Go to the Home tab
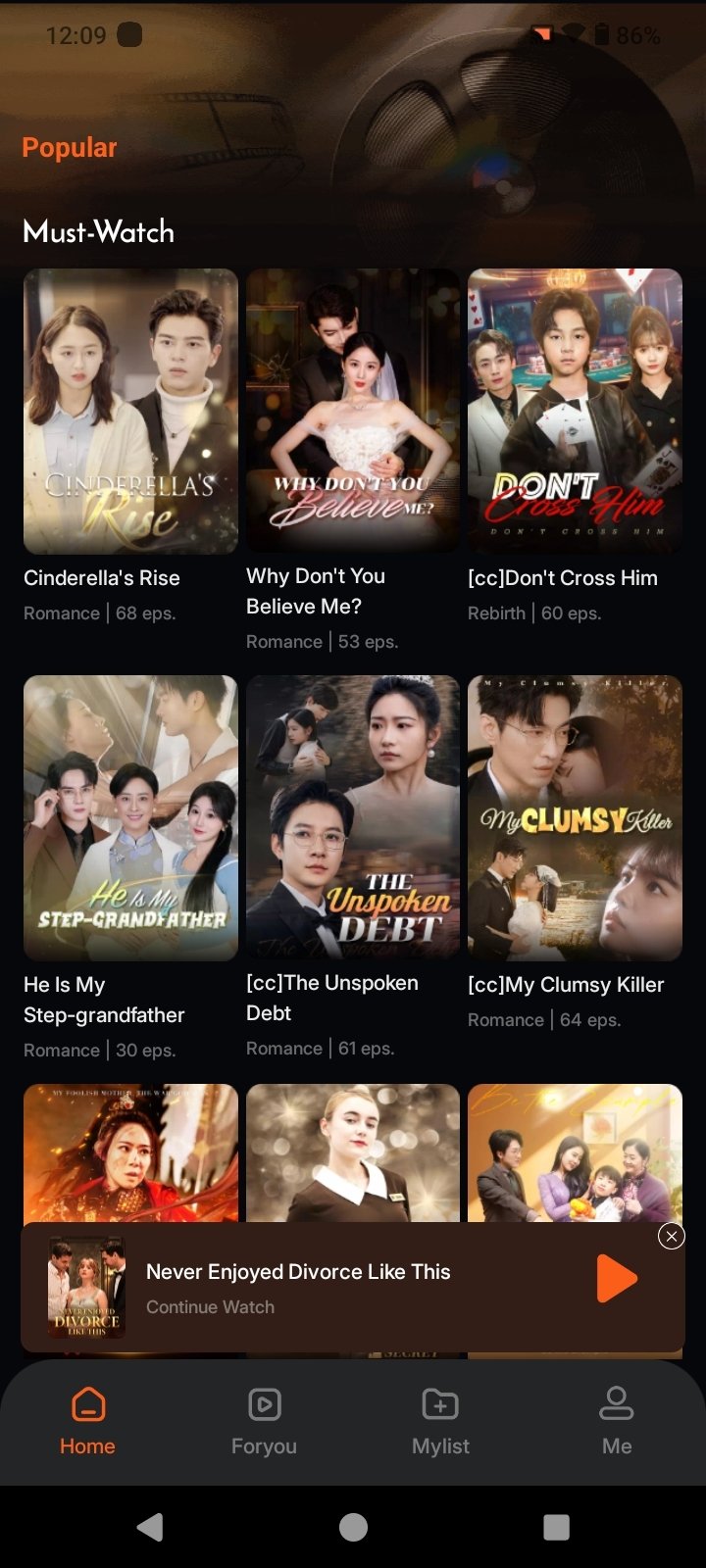 (87, 1421)
